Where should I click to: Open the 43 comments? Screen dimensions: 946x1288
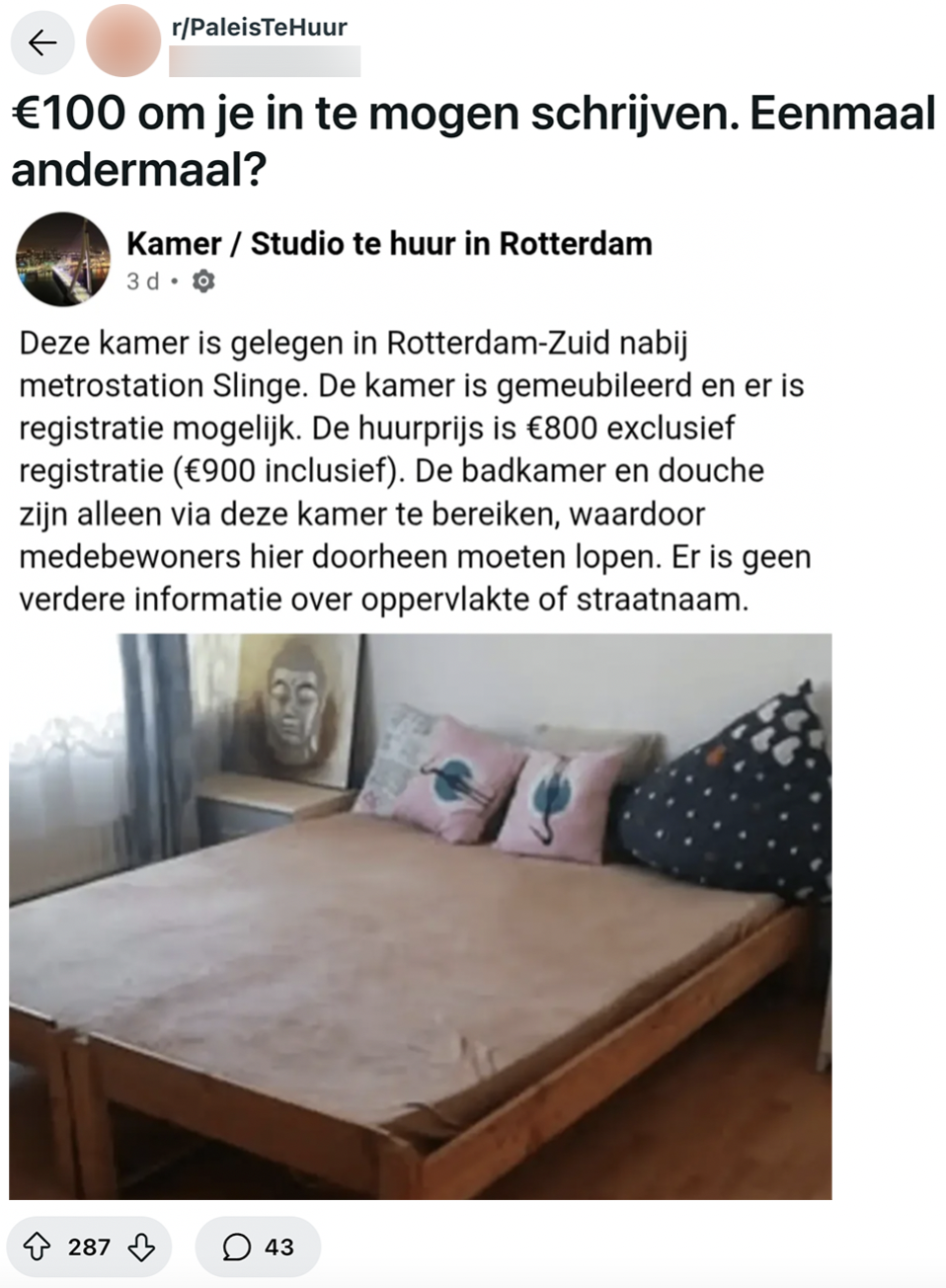258,1247
